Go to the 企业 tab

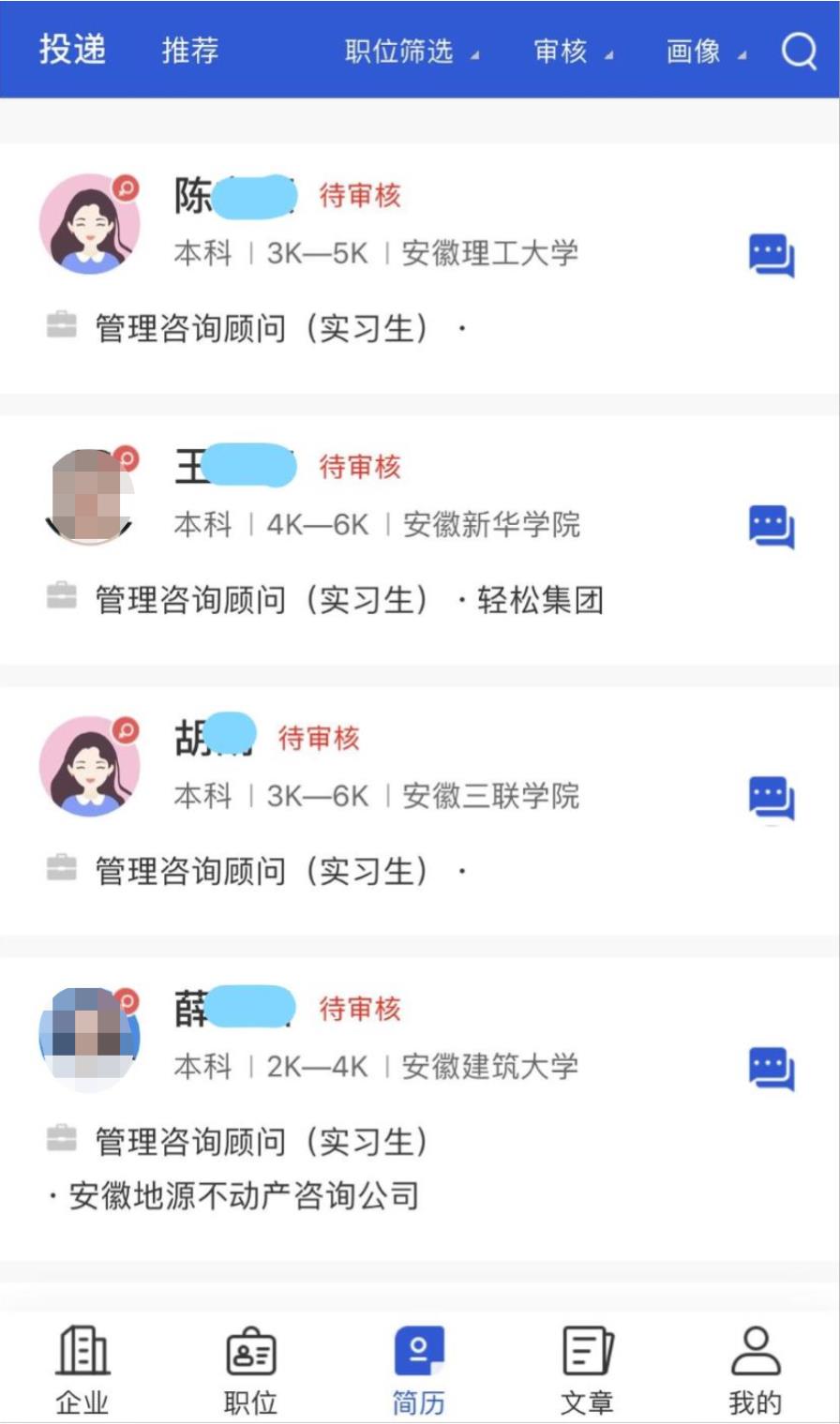(x=82, y=1371)
